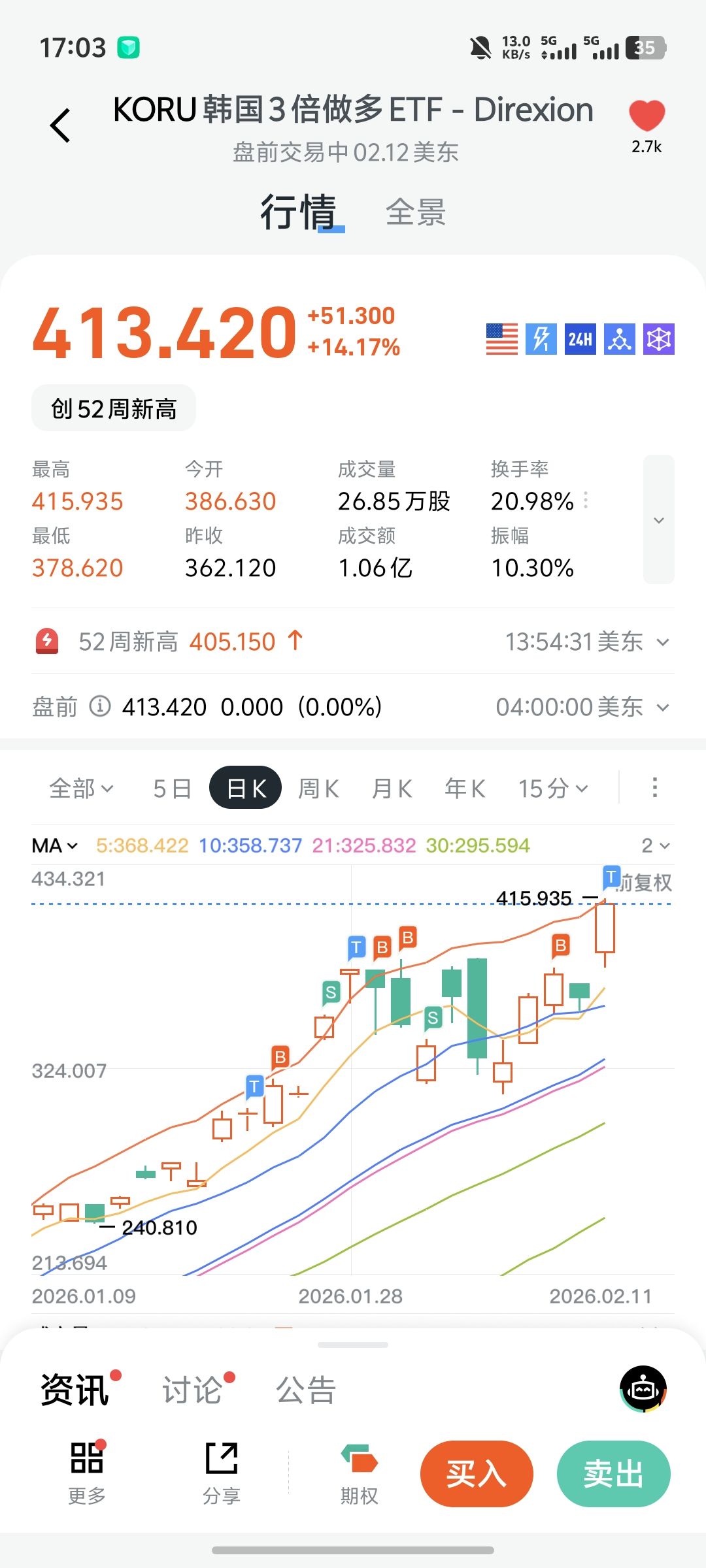The image size is (706, 1568).
Task: Go back using the top-left arrow
Action: pyautogui.click(x=60, y=125)
